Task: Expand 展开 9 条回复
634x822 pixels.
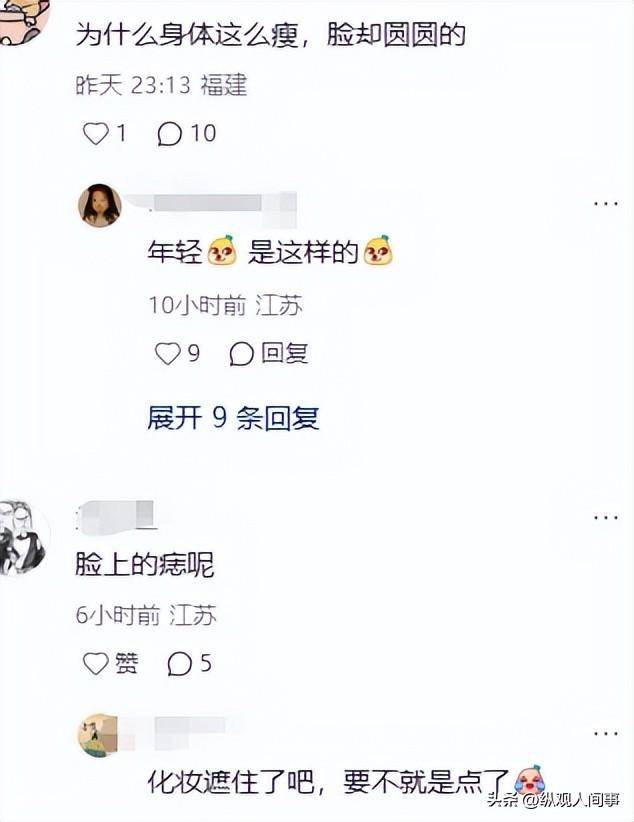Action: pos(233,418)
